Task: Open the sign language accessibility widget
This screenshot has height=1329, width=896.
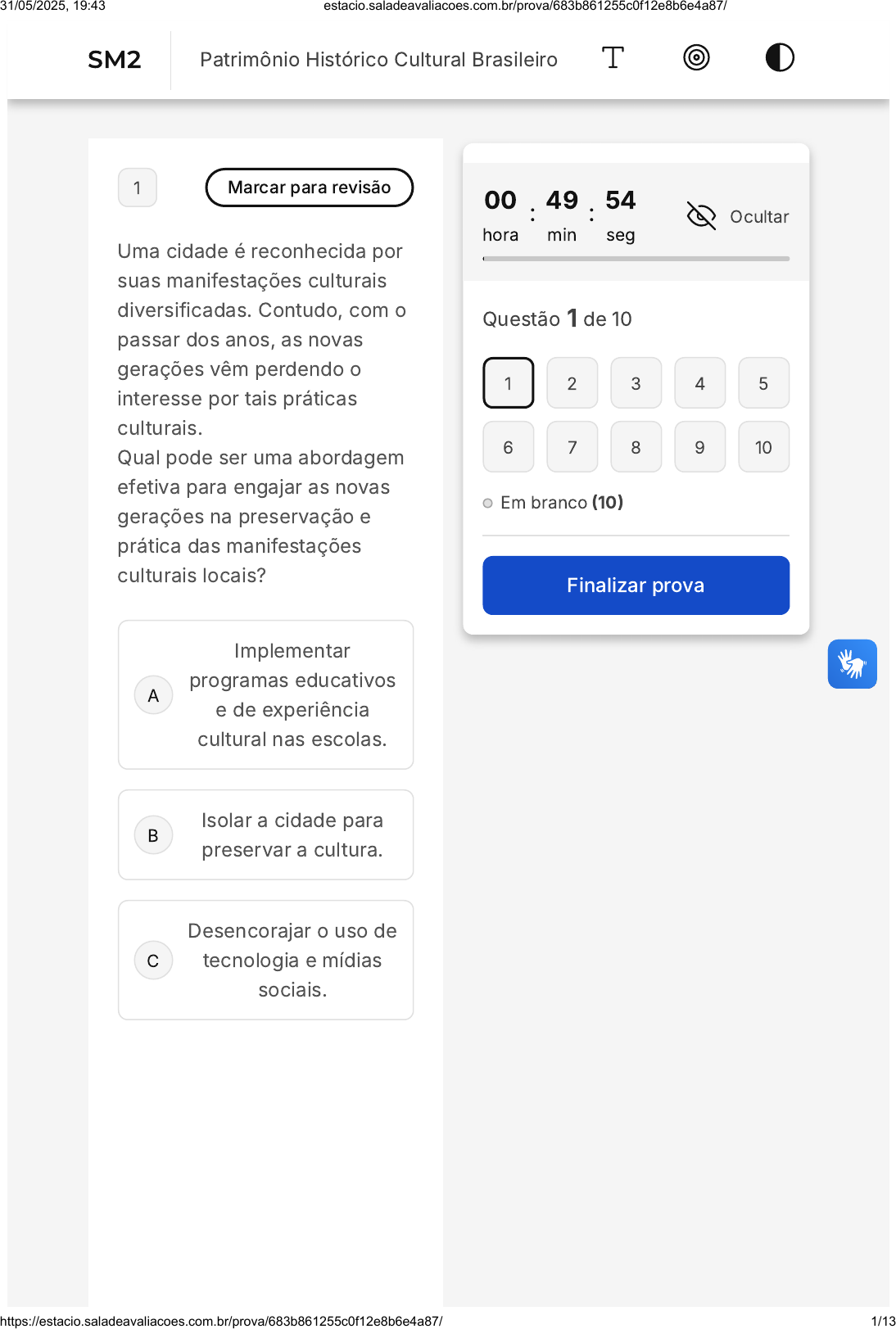Action: (x=852, y=664)
